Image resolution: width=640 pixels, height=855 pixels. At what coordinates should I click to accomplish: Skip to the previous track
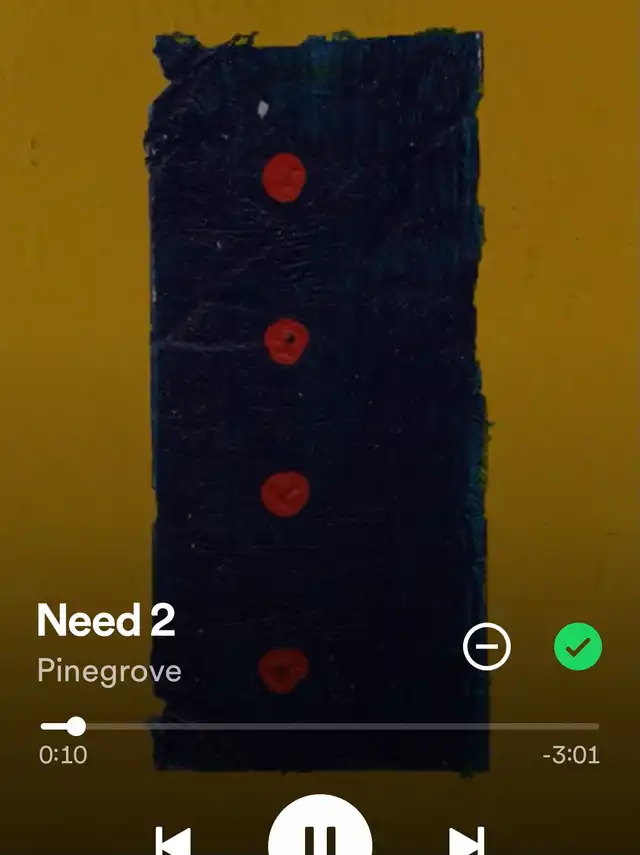pyautogui.click(x=173, y=840)
